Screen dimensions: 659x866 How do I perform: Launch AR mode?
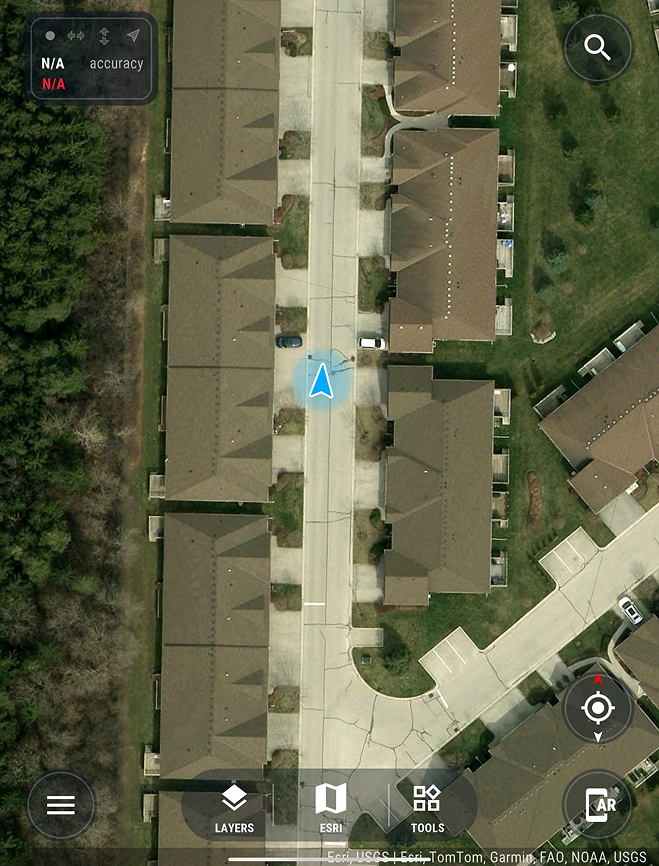point(597,804)
